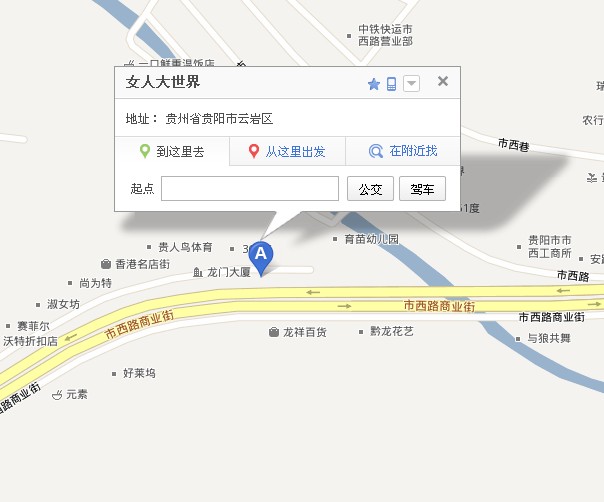604x502 pixels.
Task: Send location to phone icon
Action: pos(392,84)
